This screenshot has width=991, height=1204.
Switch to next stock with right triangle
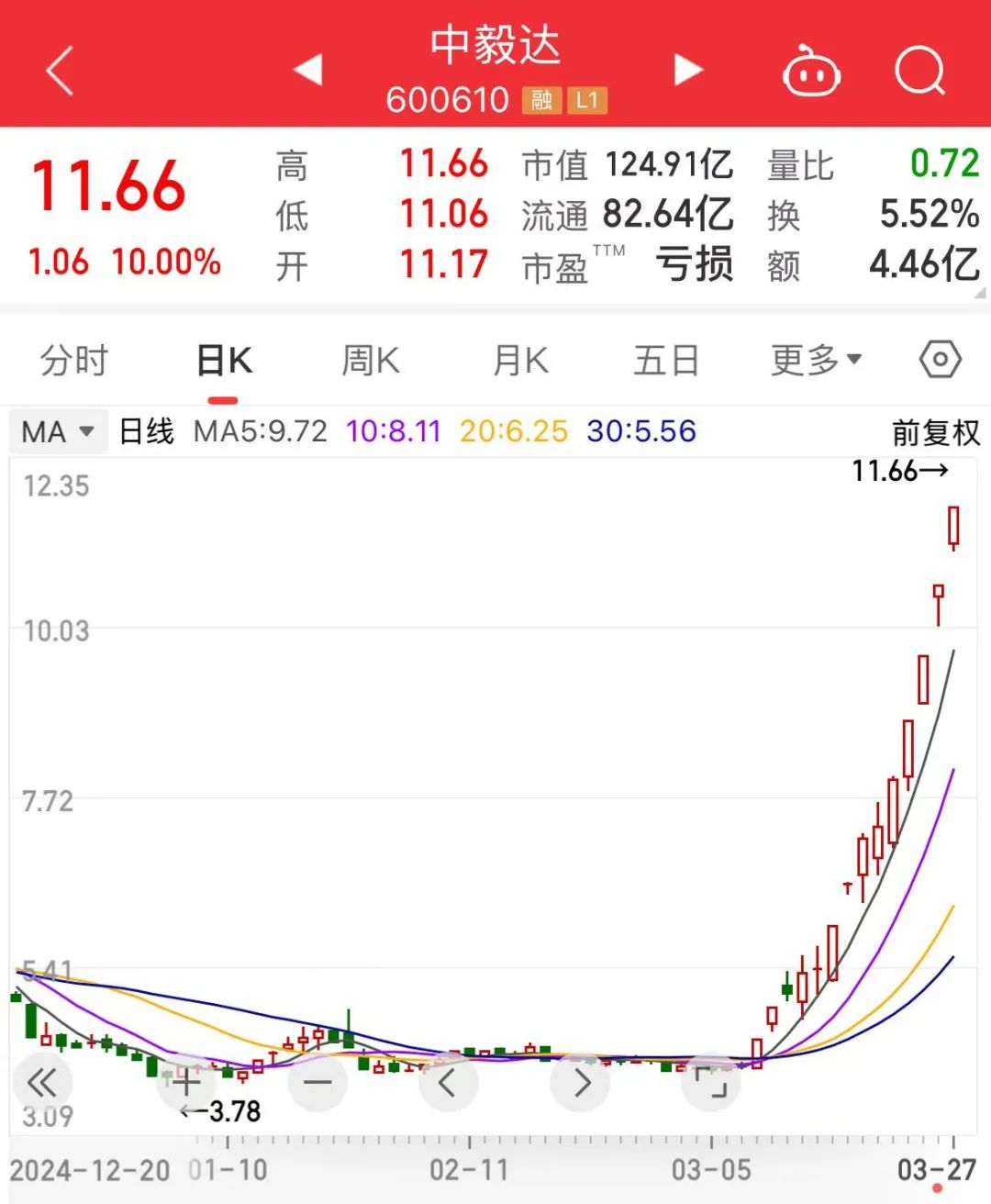click(686, 70)
